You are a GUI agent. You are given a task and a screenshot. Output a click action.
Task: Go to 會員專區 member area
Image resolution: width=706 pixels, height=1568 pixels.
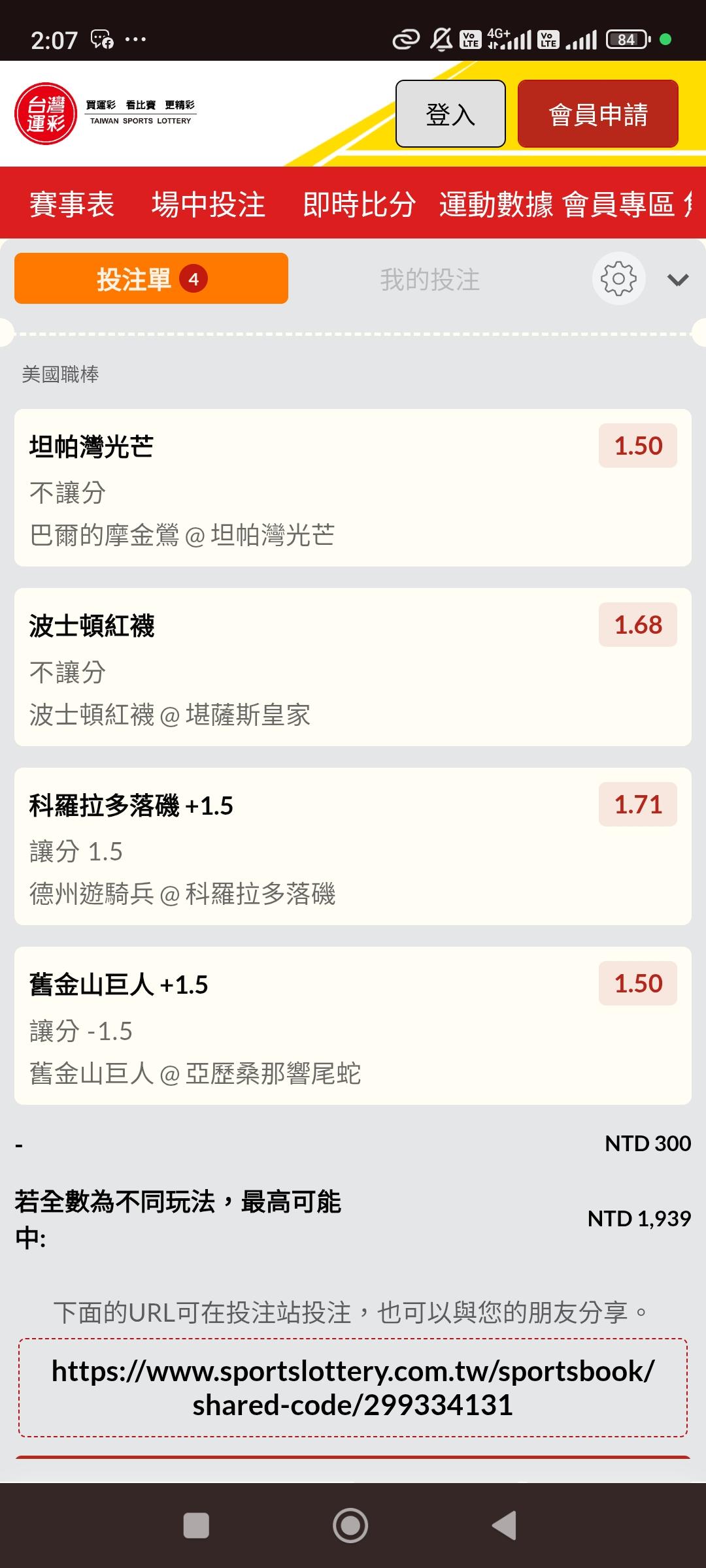618,204
